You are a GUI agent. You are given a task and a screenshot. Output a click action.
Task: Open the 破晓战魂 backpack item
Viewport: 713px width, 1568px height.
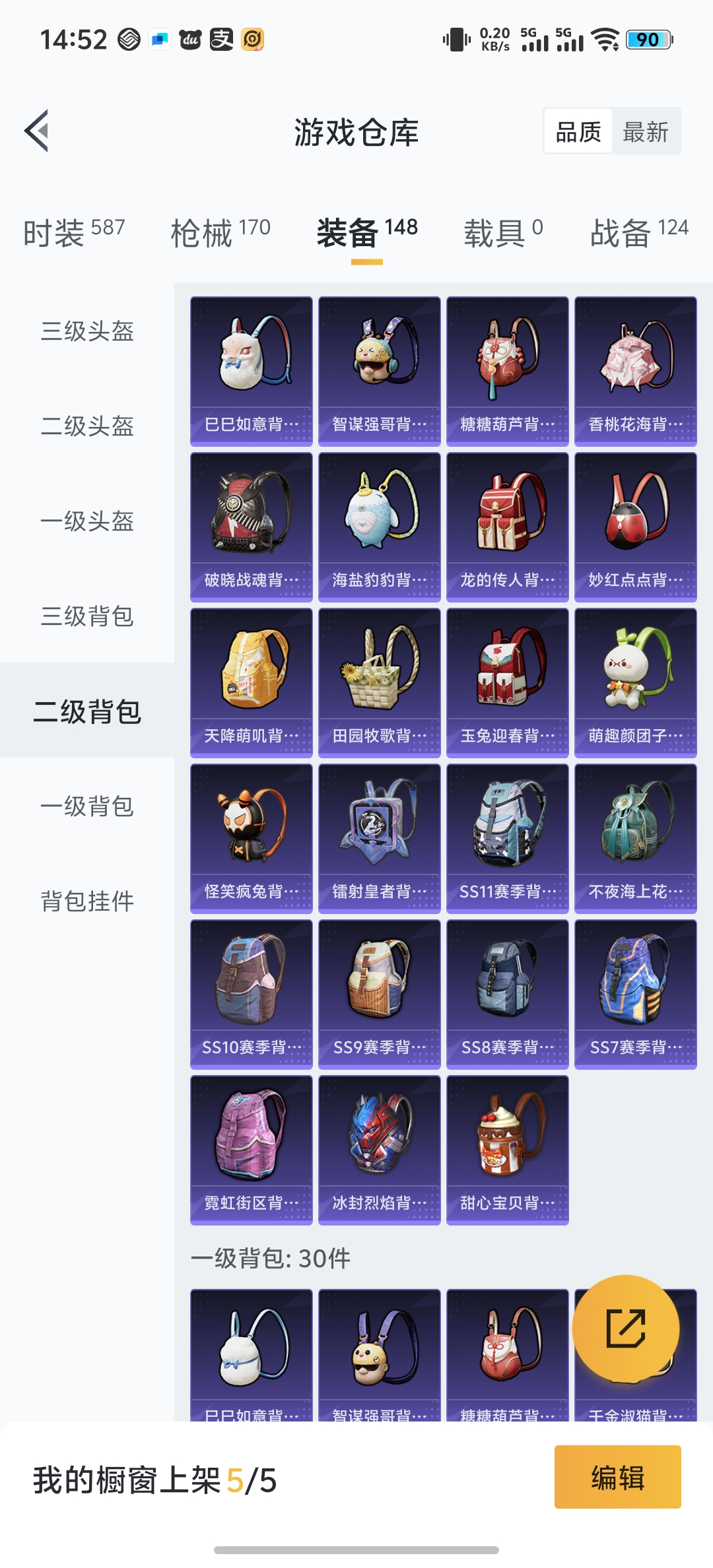pyautogui.click(x=252, y=527)
